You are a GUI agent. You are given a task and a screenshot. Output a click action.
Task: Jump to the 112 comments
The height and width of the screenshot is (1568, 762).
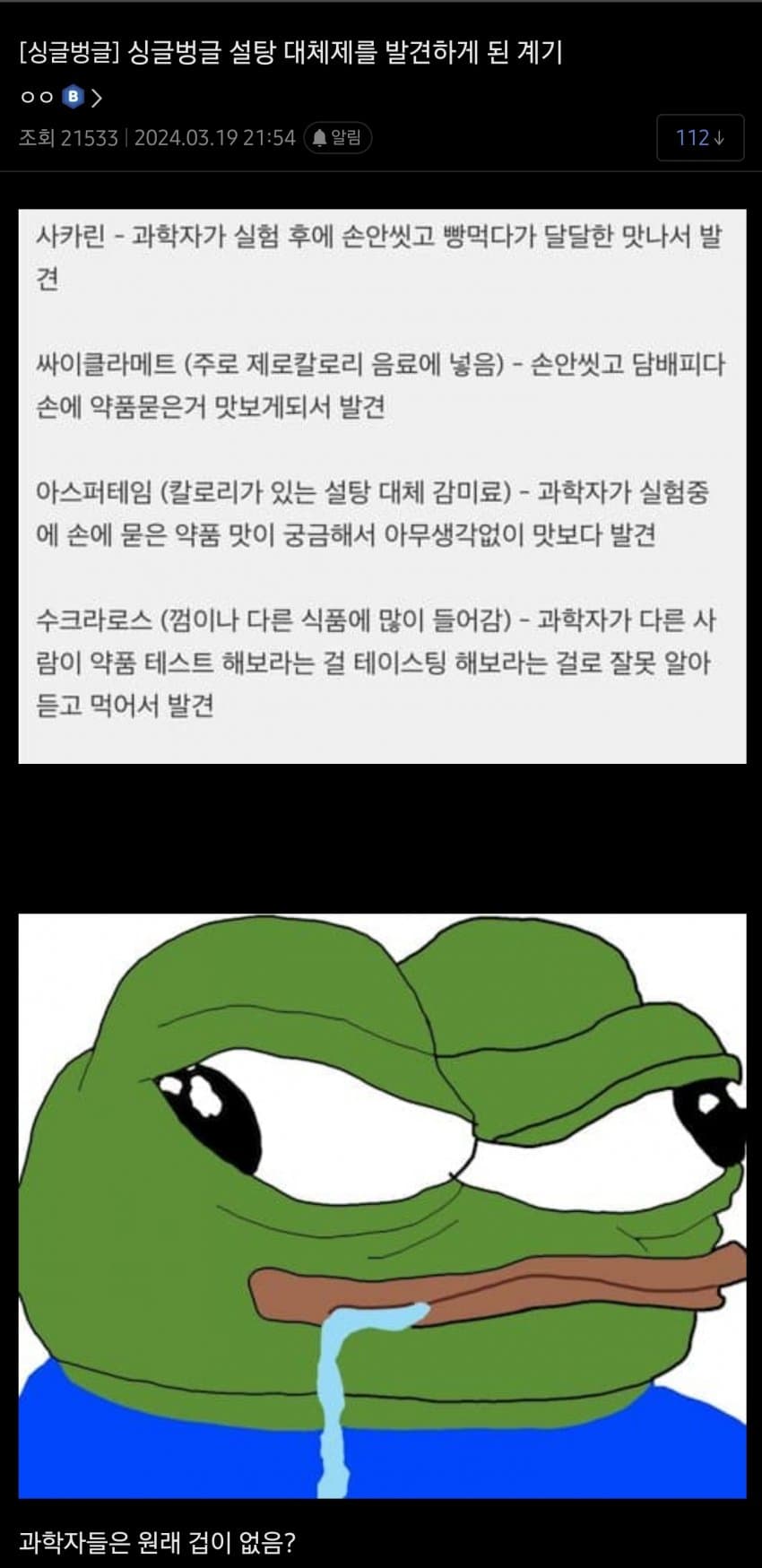pos(699,137)
